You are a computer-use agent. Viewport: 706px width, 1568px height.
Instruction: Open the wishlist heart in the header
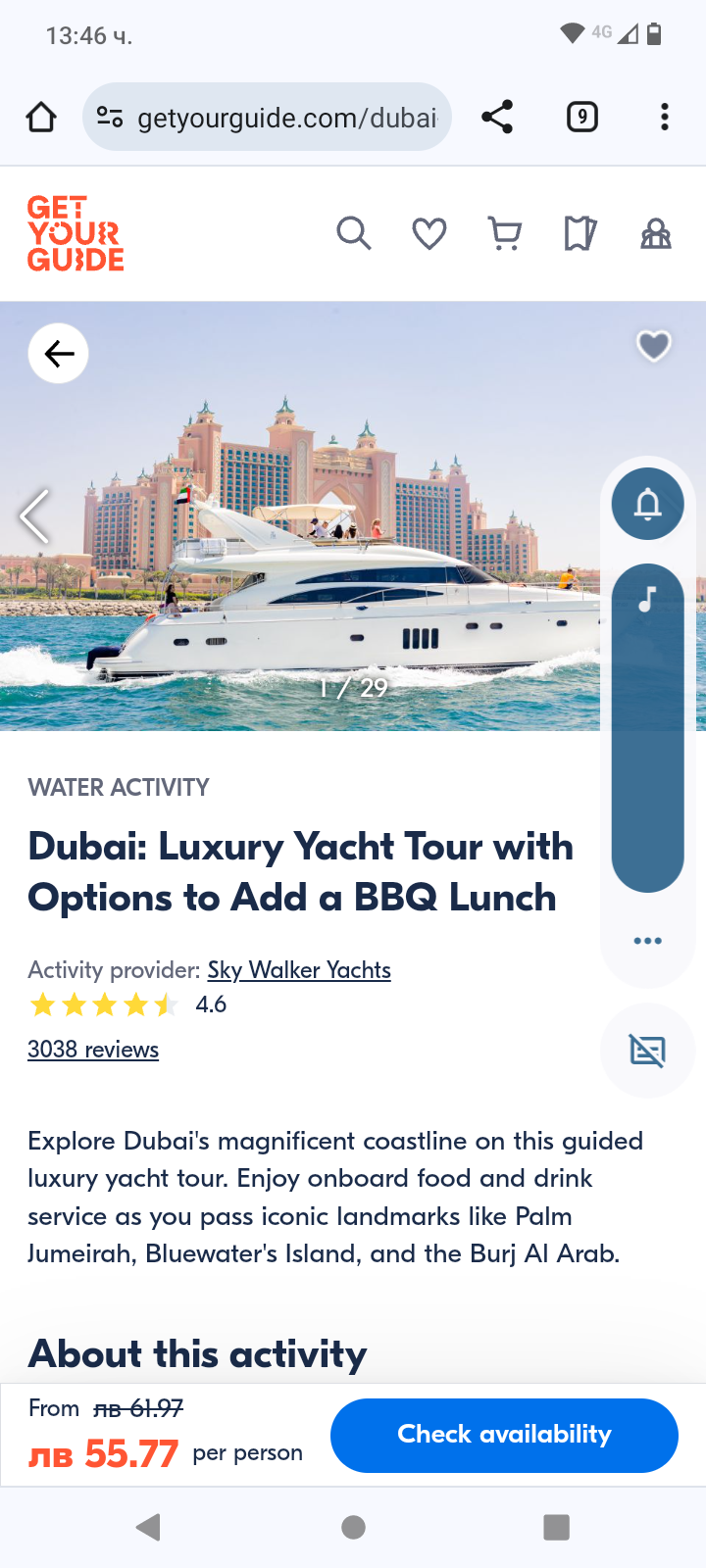[x=429, y=234]
